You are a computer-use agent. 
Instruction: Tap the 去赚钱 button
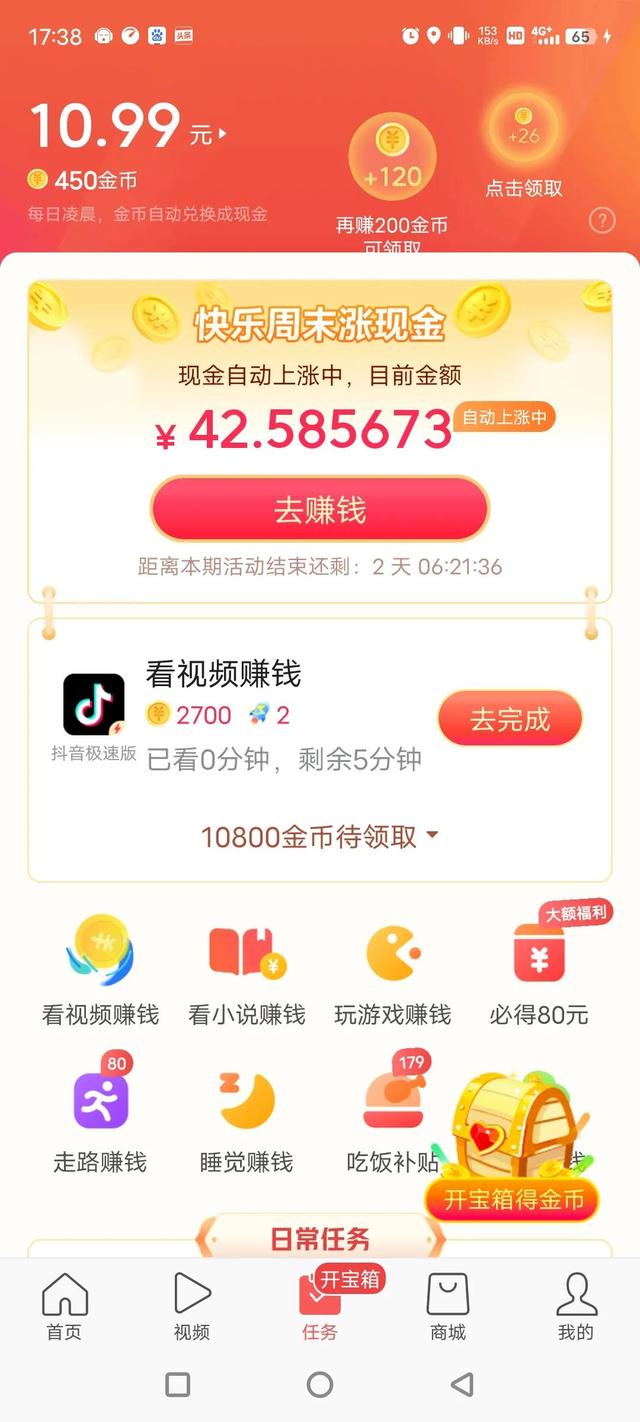(320, 509)
